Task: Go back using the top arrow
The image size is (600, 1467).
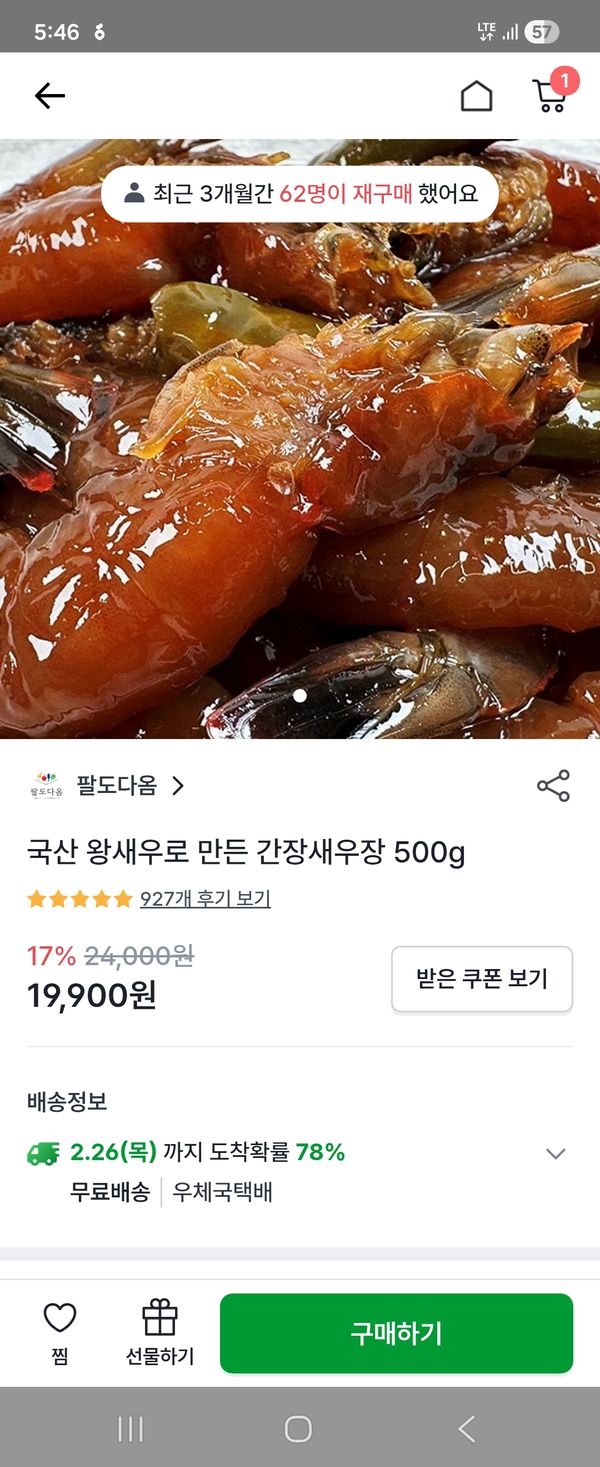Action: coord(49,96)
